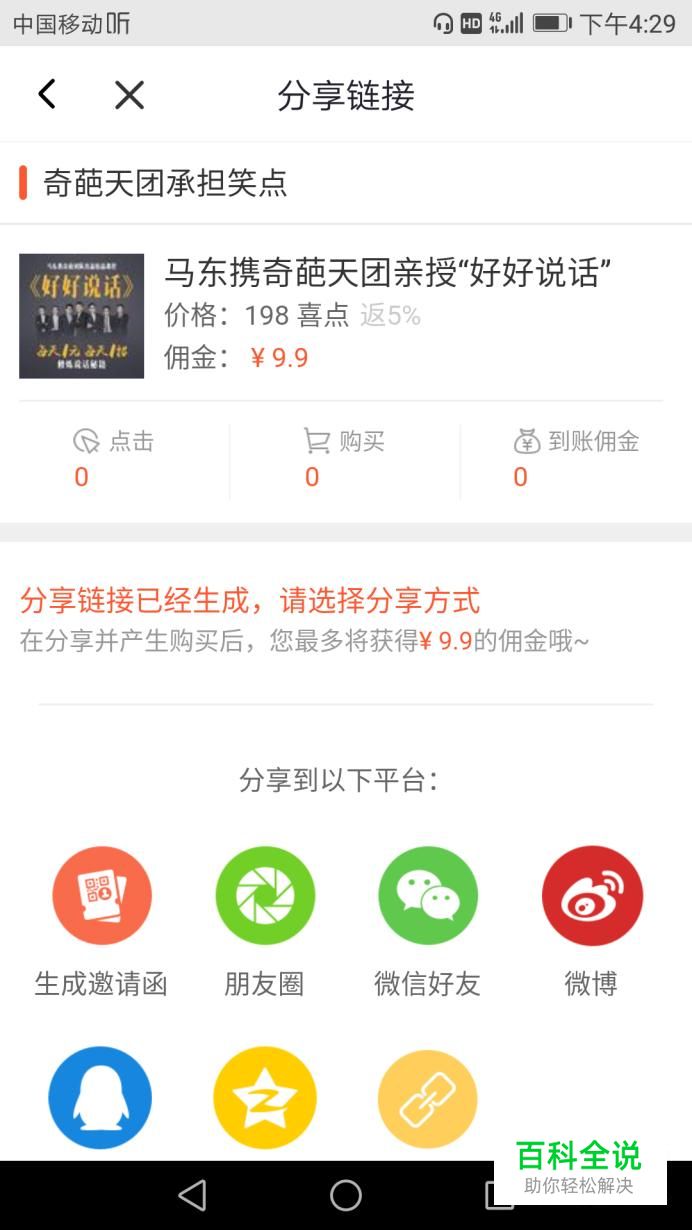Tap the system back button
Image resolution: width=692 pixels, height=1230 pixels.
[x=192, y=1195]
